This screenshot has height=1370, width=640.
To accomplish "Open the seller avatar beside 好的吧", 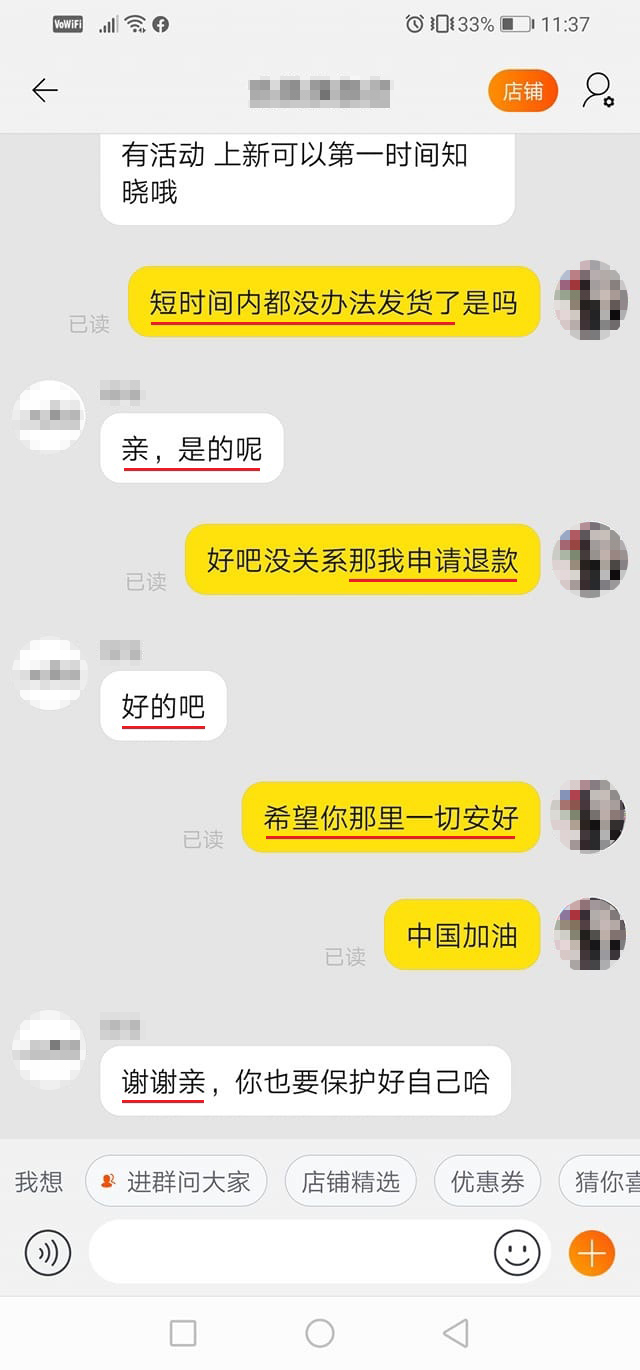I will click(x=50, y=673).
